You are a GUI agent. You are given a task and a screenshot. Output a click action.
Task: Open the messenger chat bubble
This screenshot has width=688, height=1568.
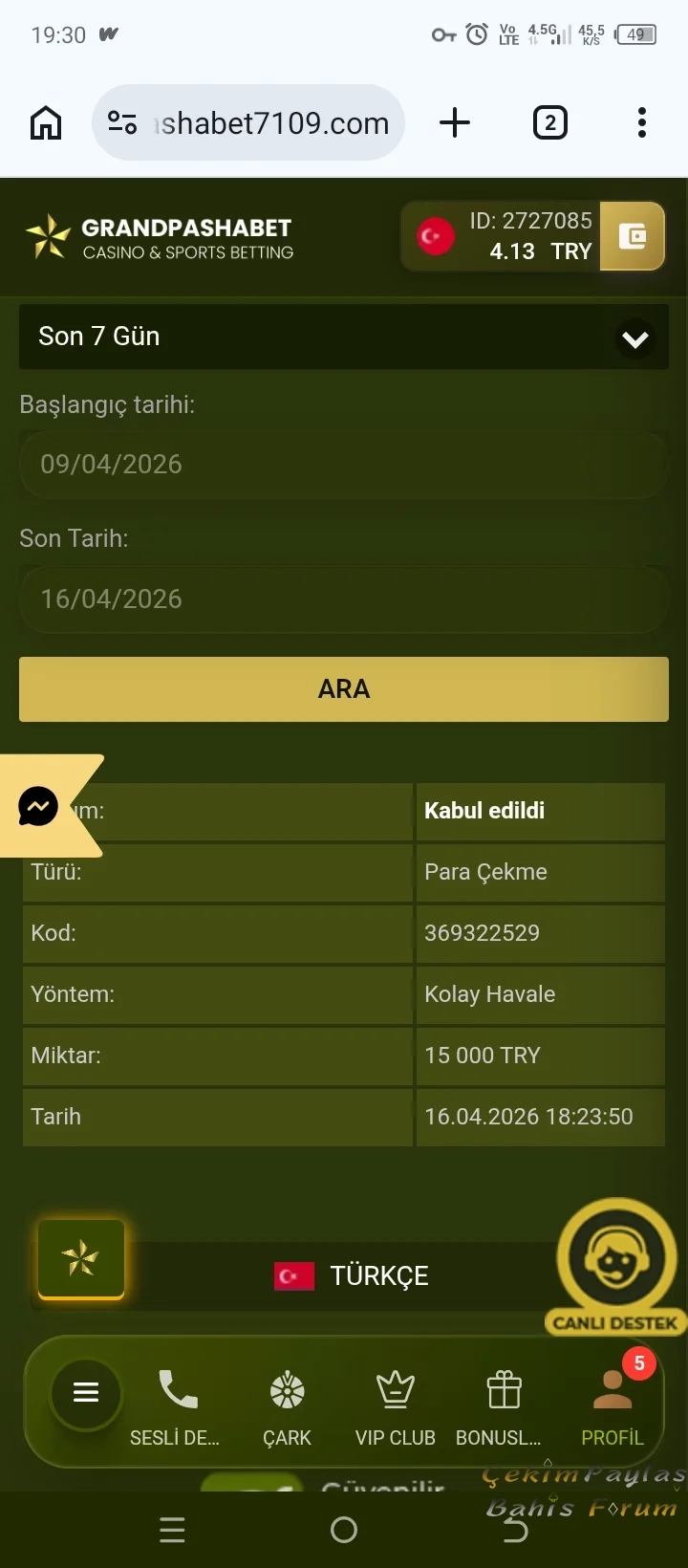[38, 806]
